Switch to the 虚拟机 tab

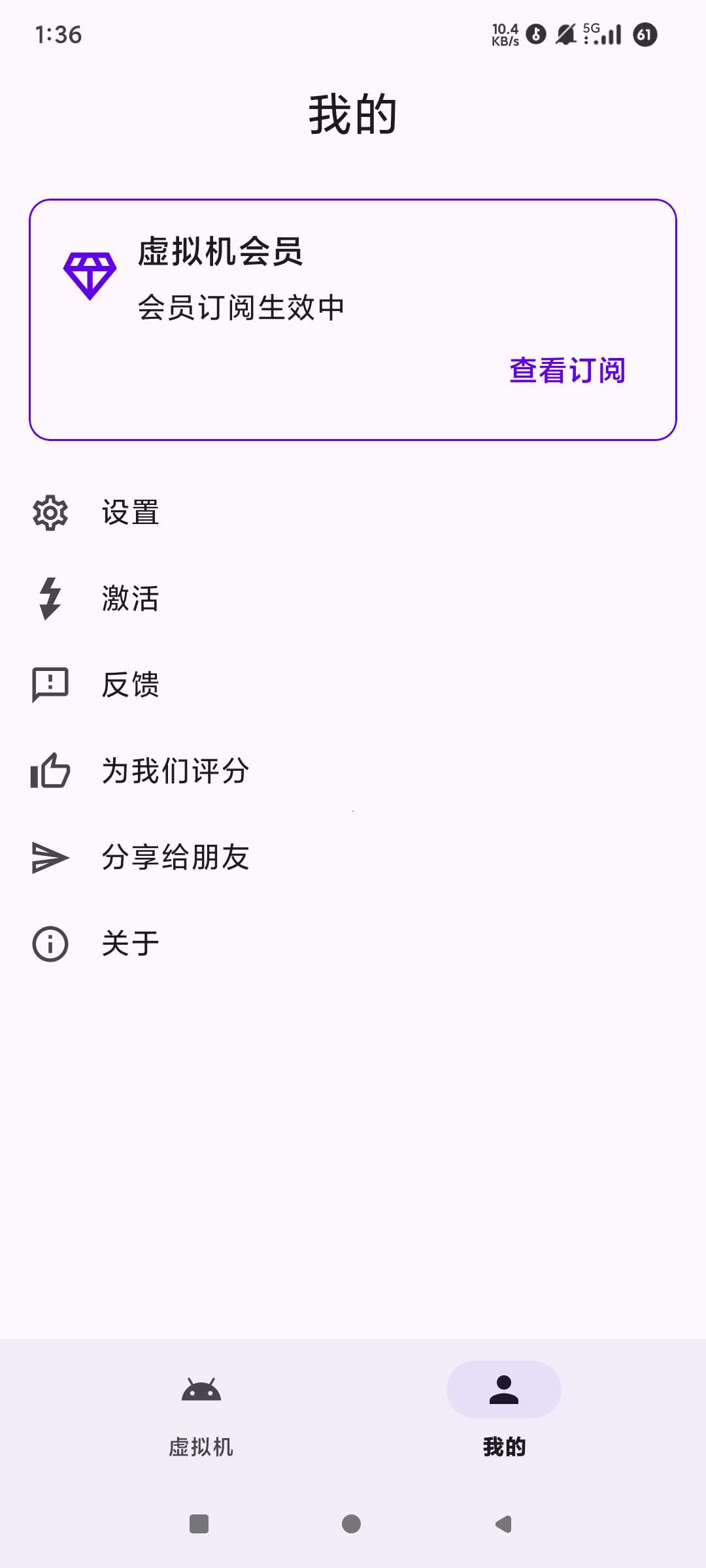point(201,1411)
